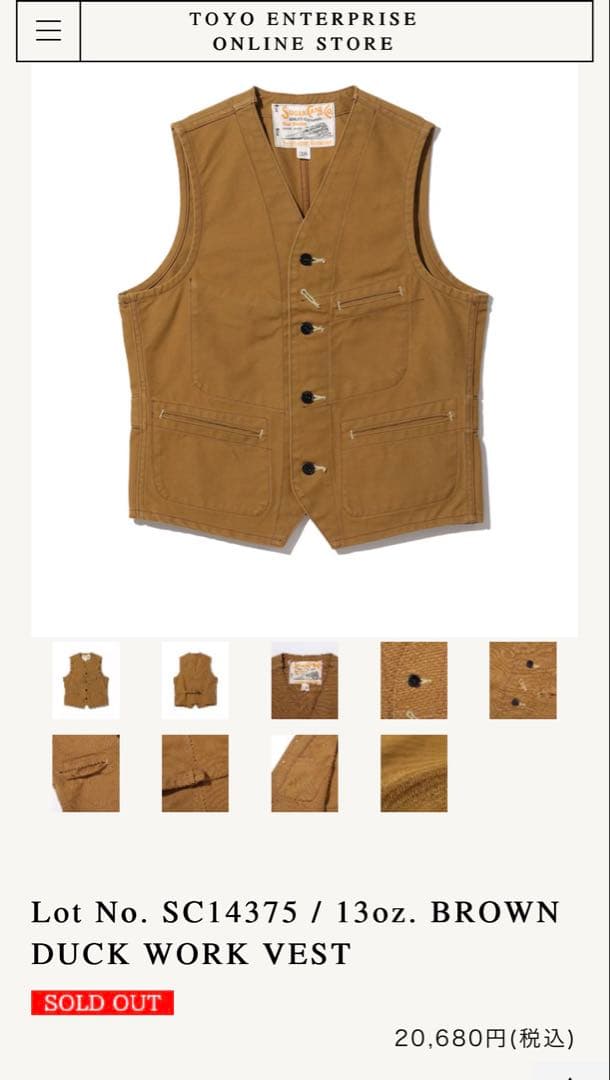This screenshot has width=610, height=1080.
Task: View the pocket opening detail thumbnail
Action: 86,773
